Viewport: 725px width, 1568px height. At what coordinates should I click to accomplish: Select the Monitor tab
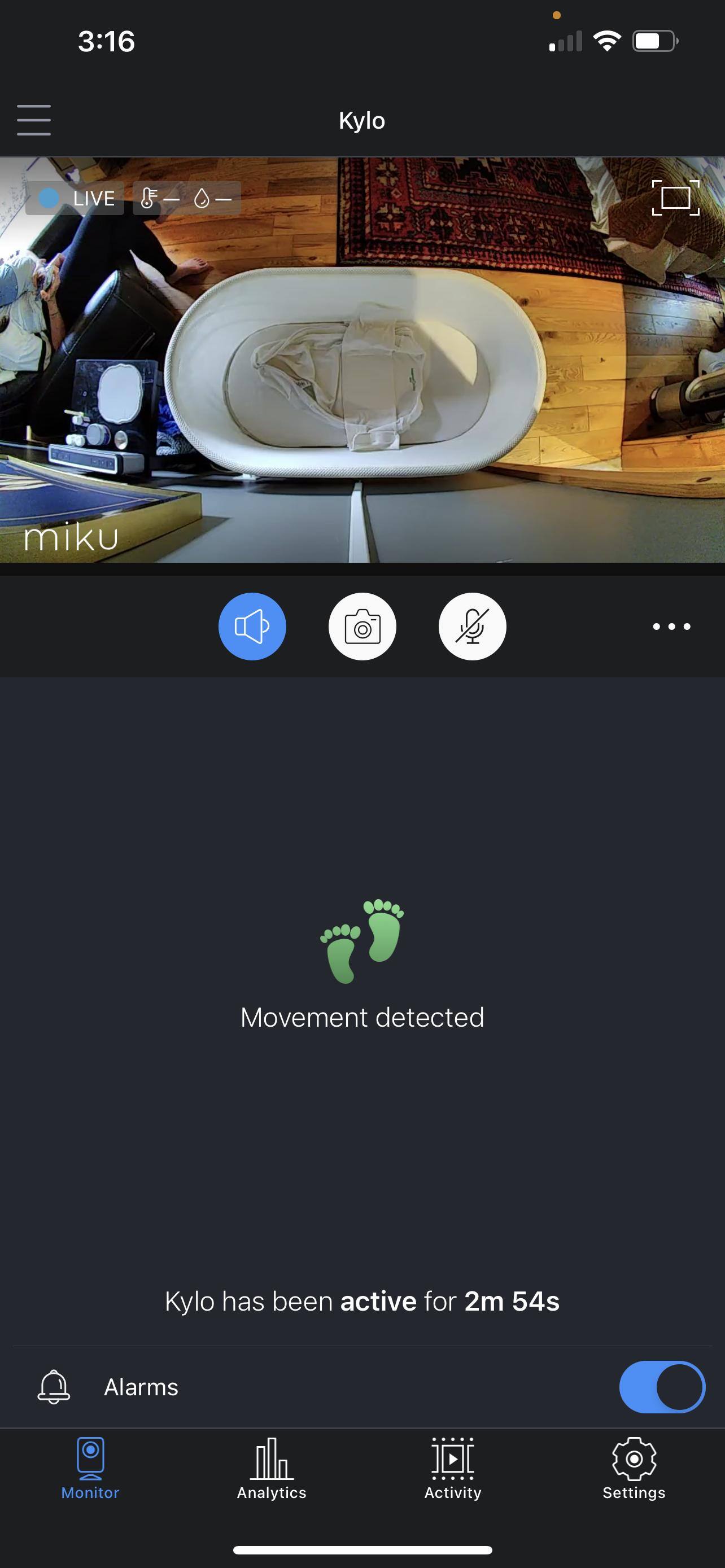(x=90, y=1468)
